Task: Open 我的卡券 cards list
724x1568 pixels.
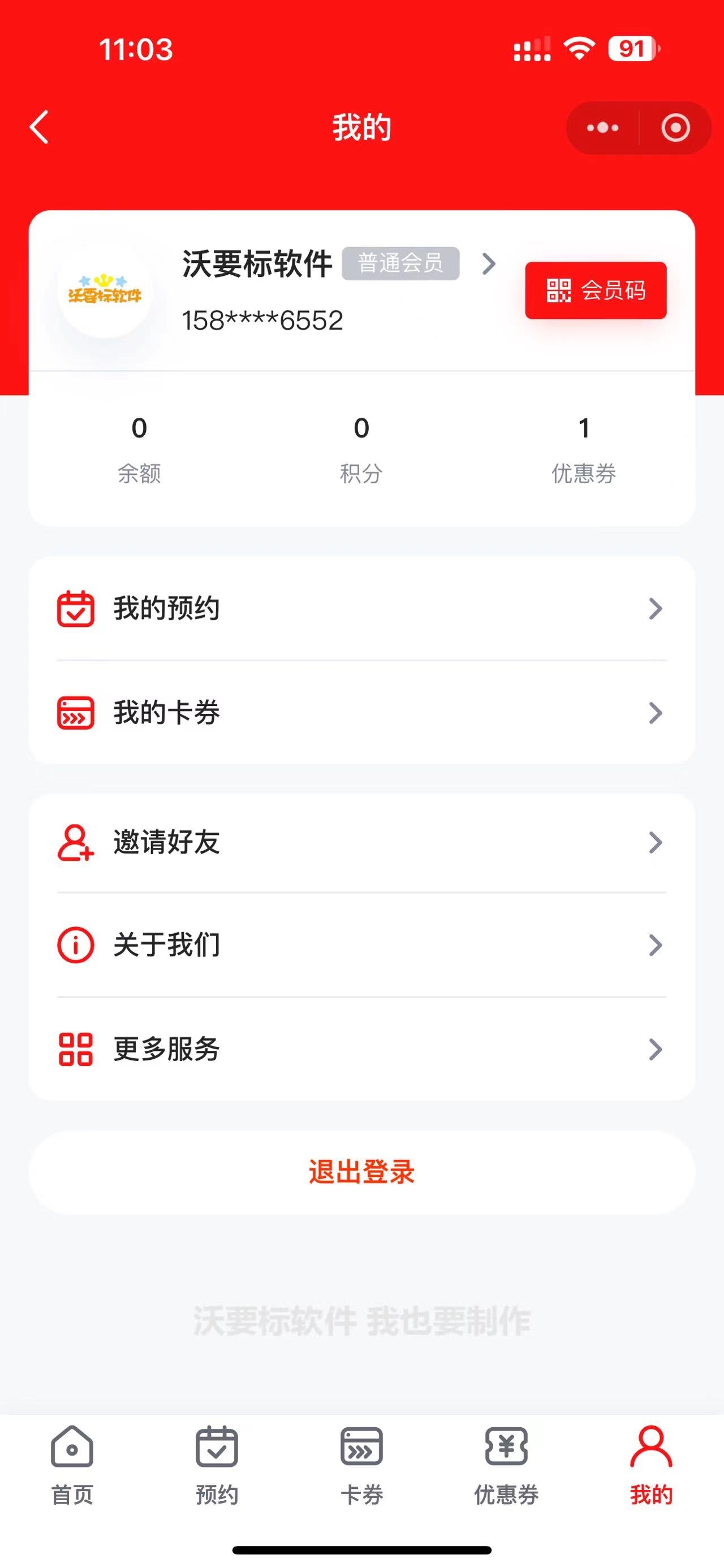Action: click(x=361, y=713)
